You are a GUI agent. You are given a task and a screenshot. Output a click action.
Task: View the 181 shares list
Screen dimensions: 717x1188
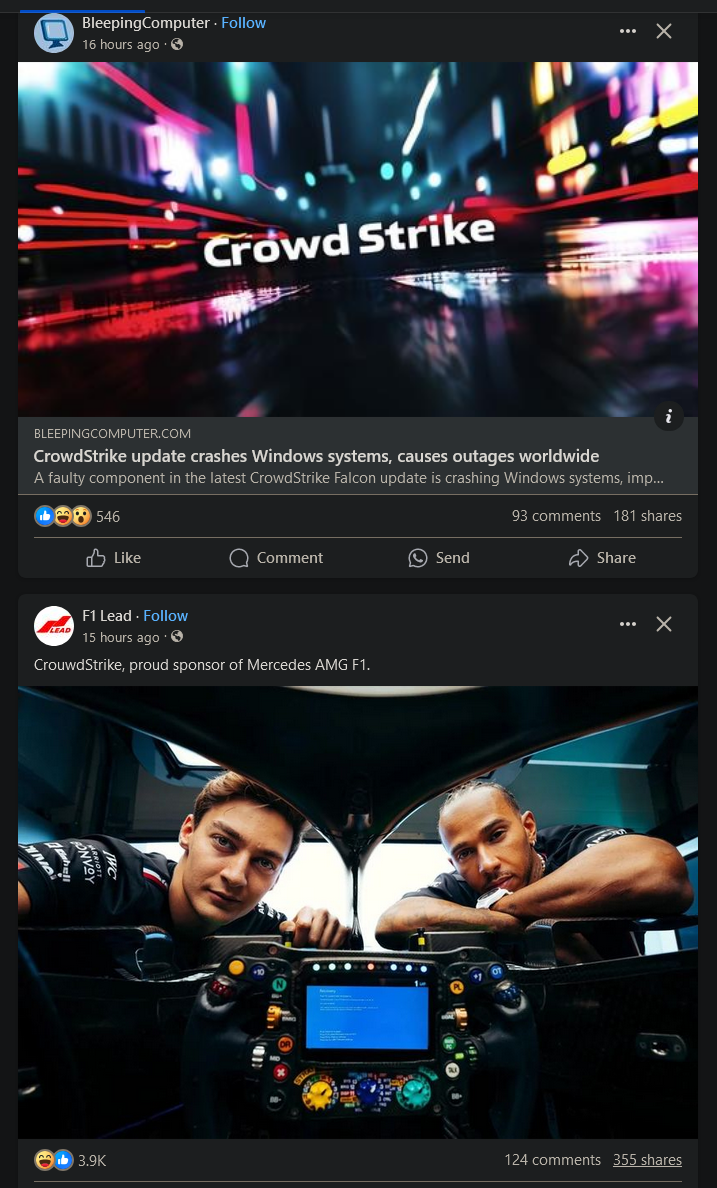647,516
